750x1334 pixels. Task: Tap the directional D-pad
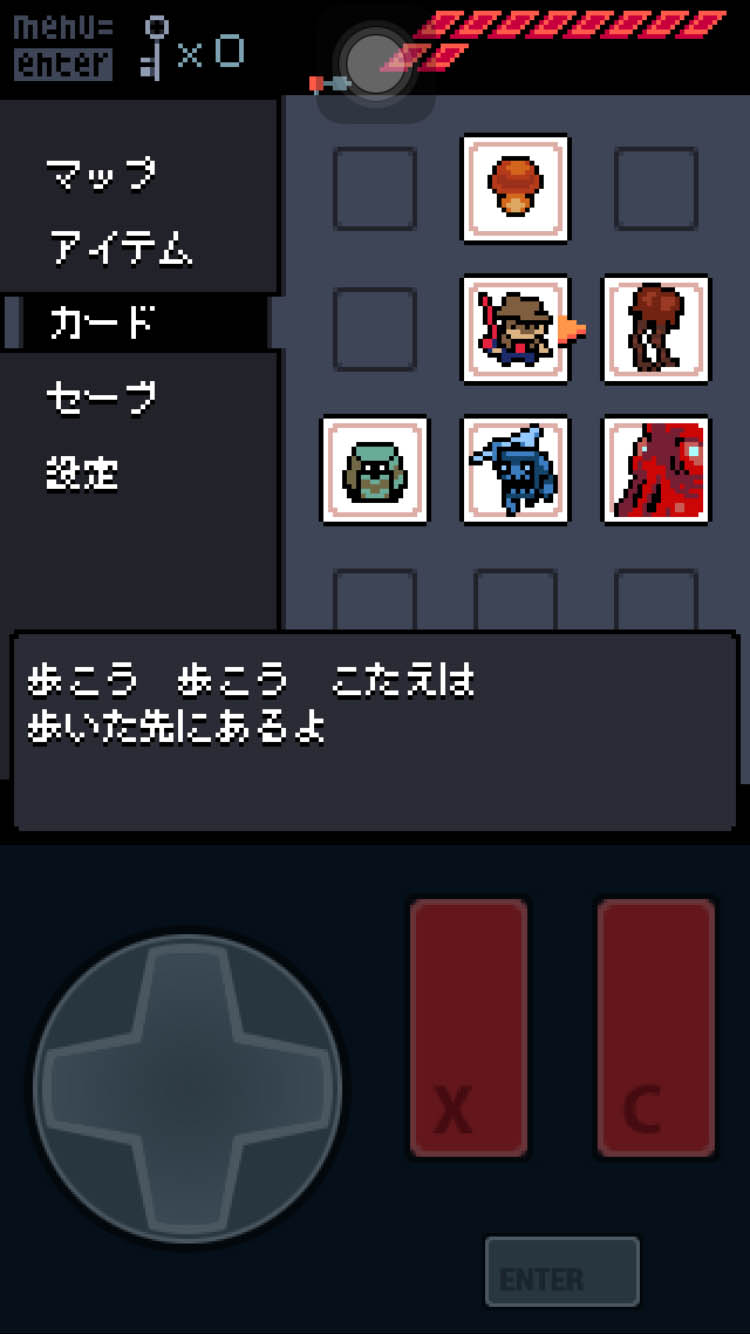tap(188, 1088)
